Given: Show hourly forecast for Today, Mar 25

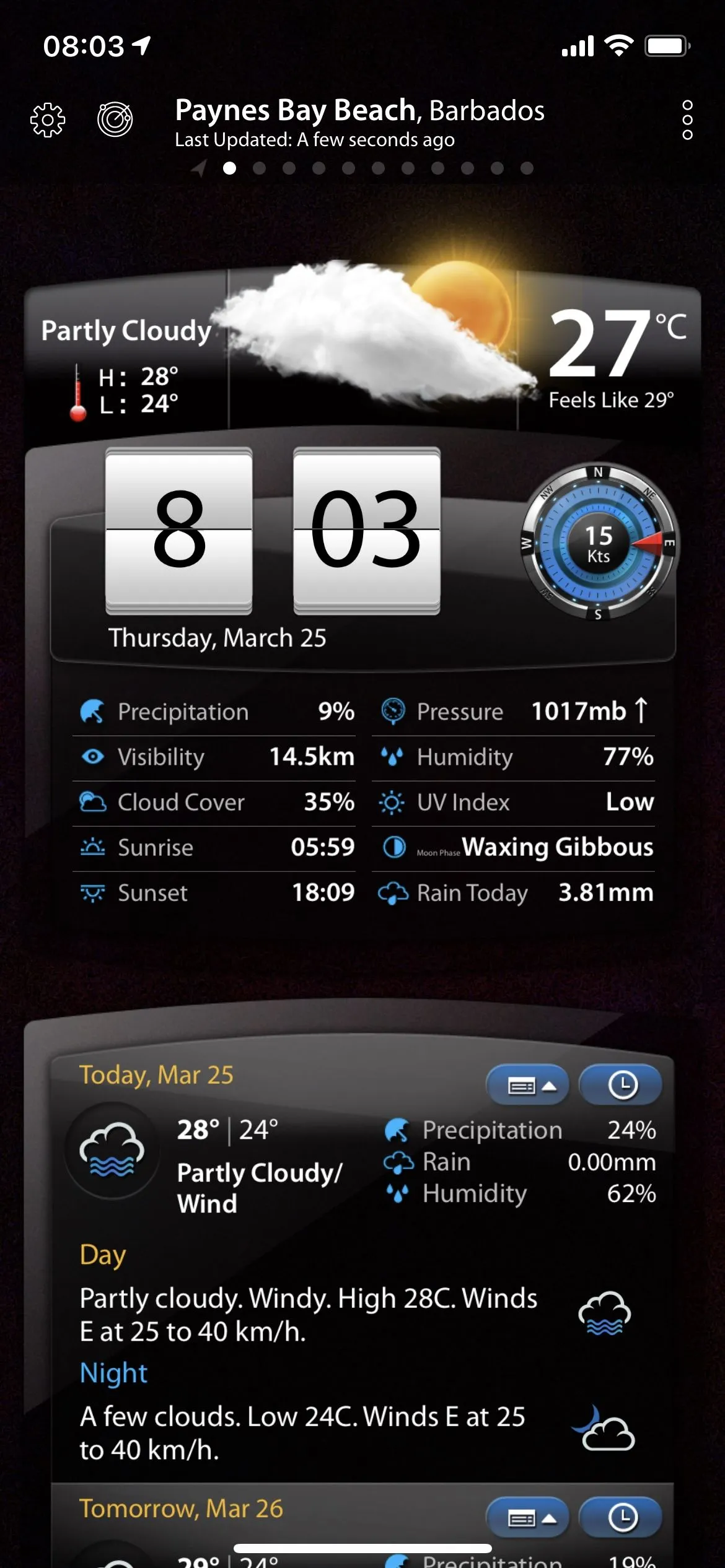Looking at the screenshot, I should 621,1085.
